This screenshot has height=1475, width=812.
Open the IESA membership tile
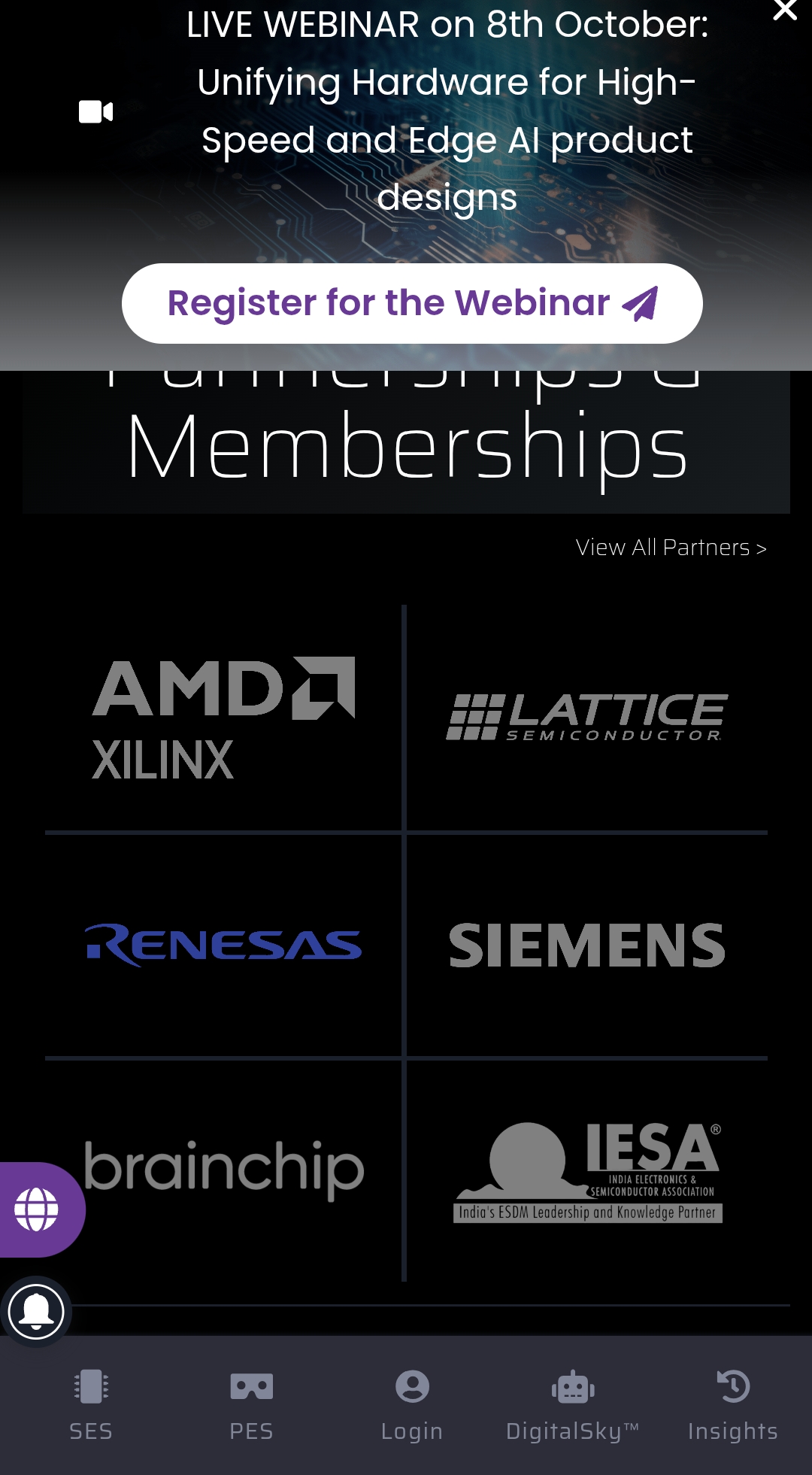(x=587, y=1170)
